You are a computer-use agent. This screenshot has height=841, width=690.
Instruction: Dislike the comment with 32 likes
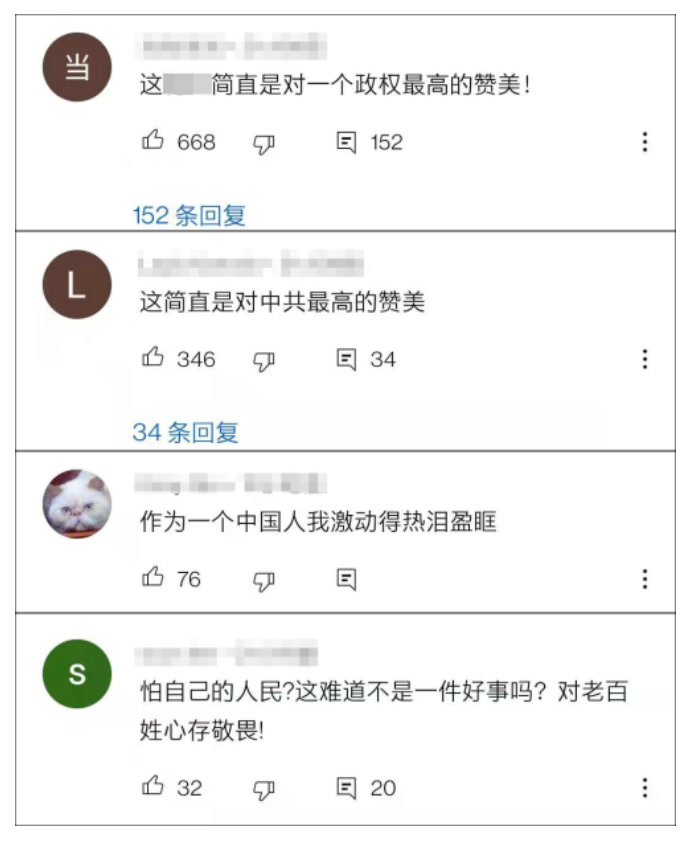click(264, 788)
